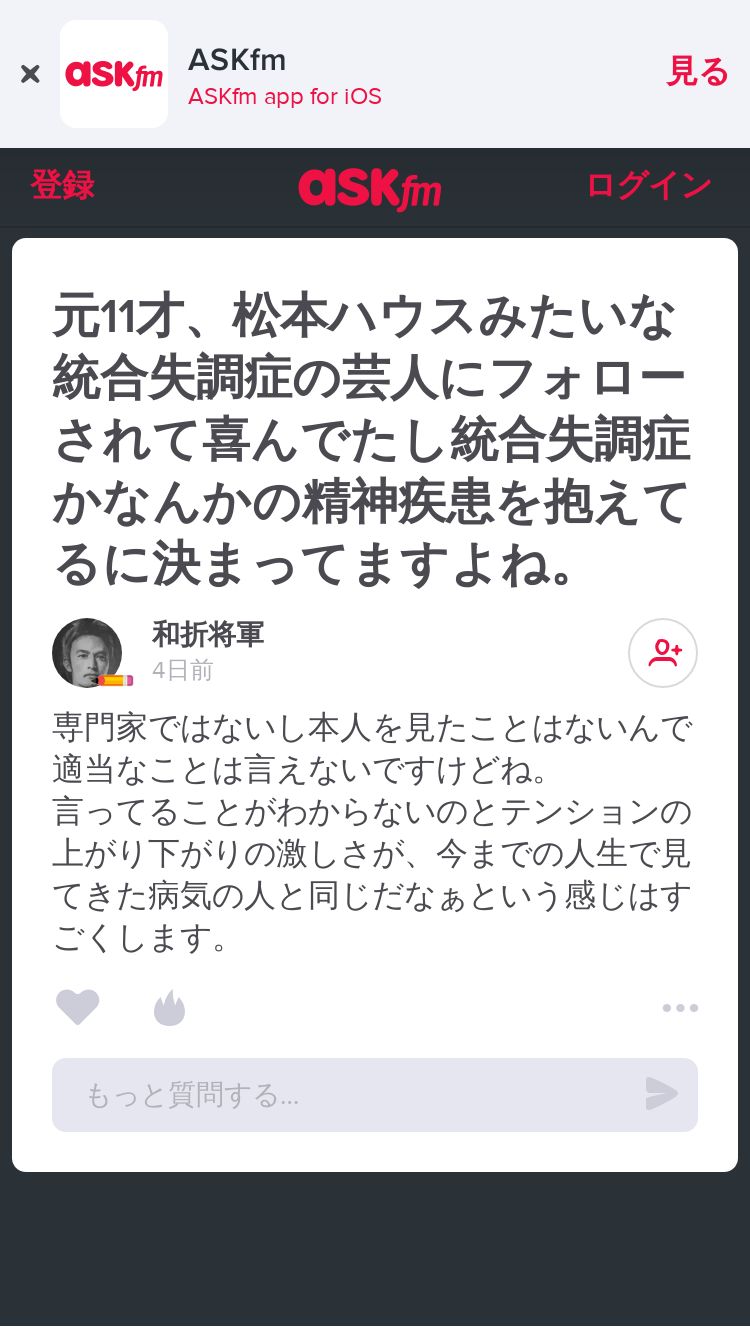Open the 和折将軍 username link
The height and width of the screenshot is (1334, 750).
(208, 634)
